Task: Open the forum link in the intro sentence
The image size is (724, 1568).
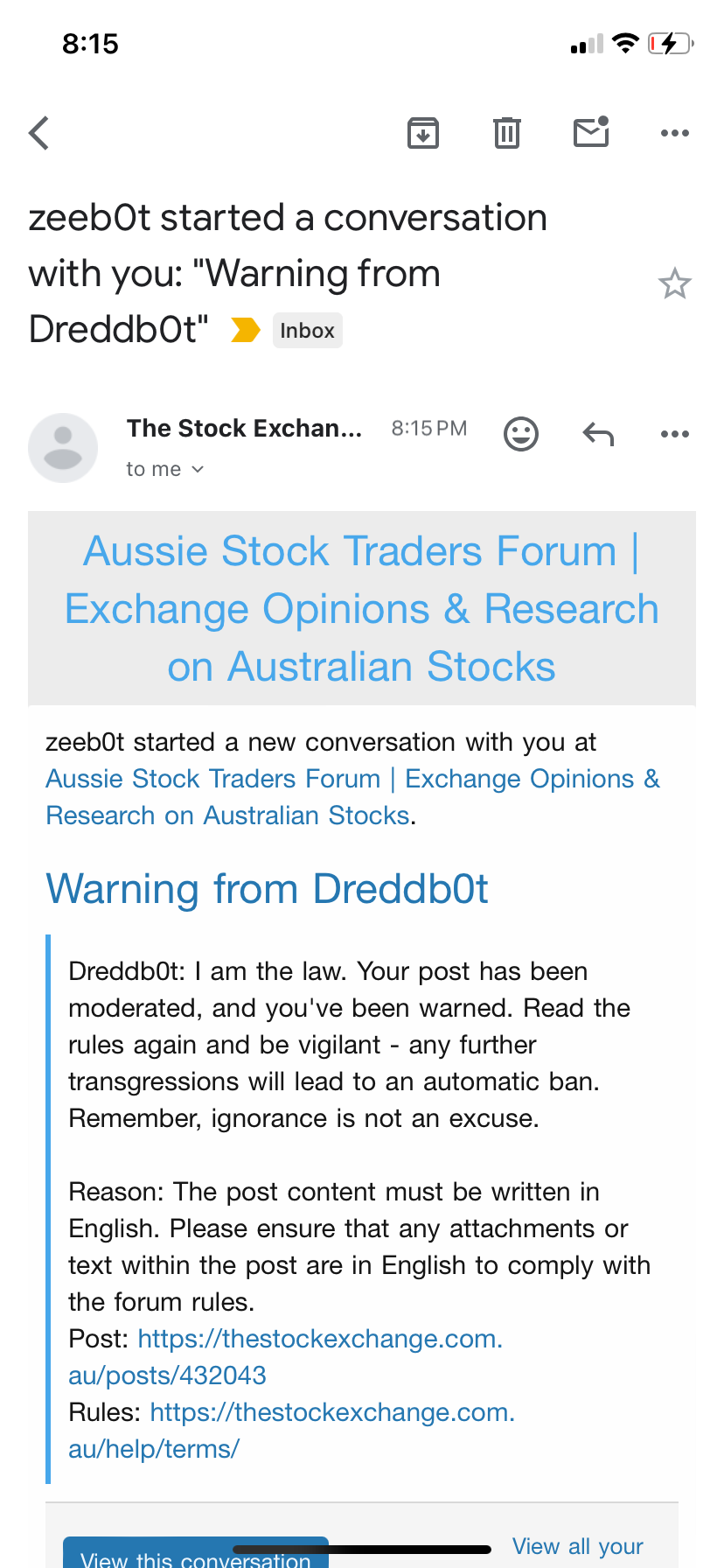Action: pyautogui.click(x=352, y=779)
